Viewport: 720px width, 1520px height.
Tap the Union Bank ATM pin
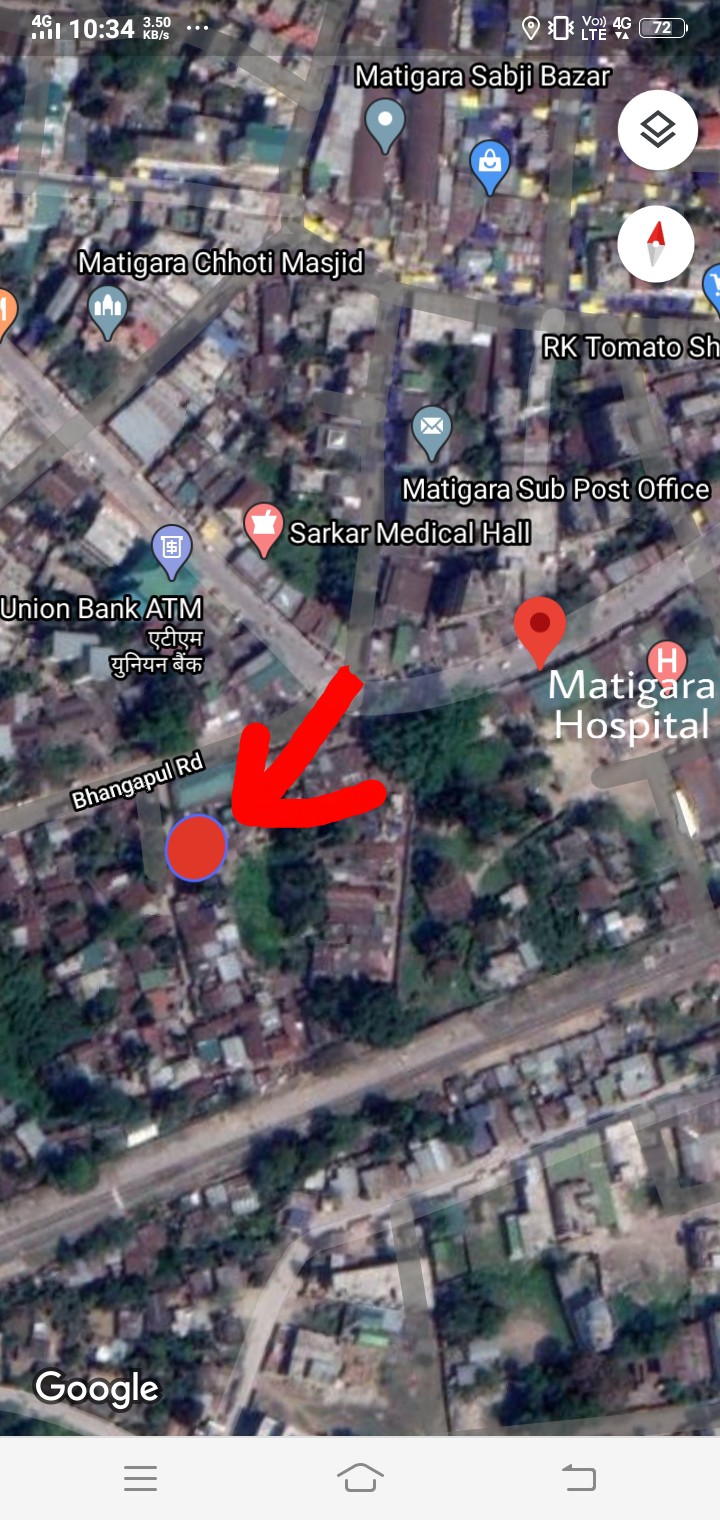pyautogui.click(x=172, y=550)
